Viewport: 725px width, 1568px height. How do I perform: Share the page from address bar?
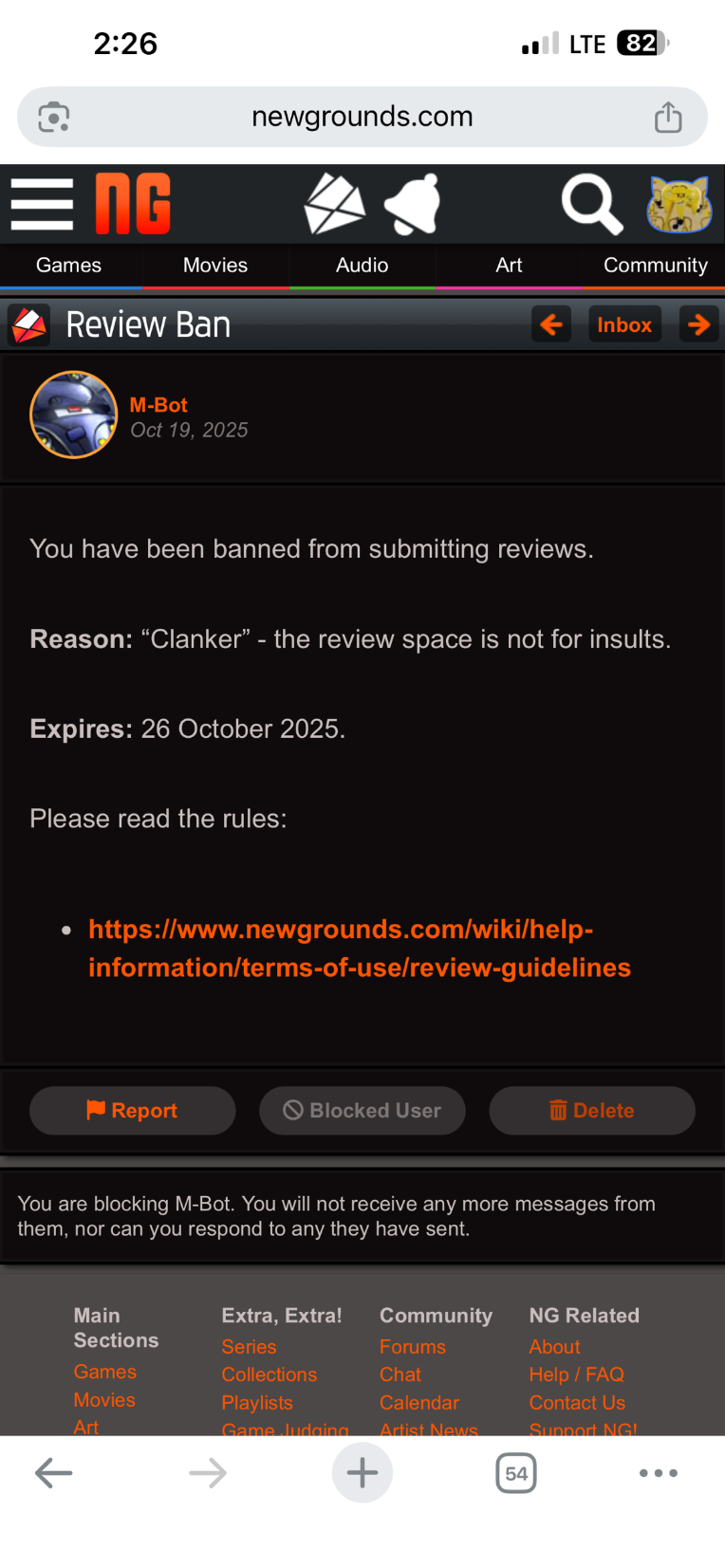pos(668,117)
